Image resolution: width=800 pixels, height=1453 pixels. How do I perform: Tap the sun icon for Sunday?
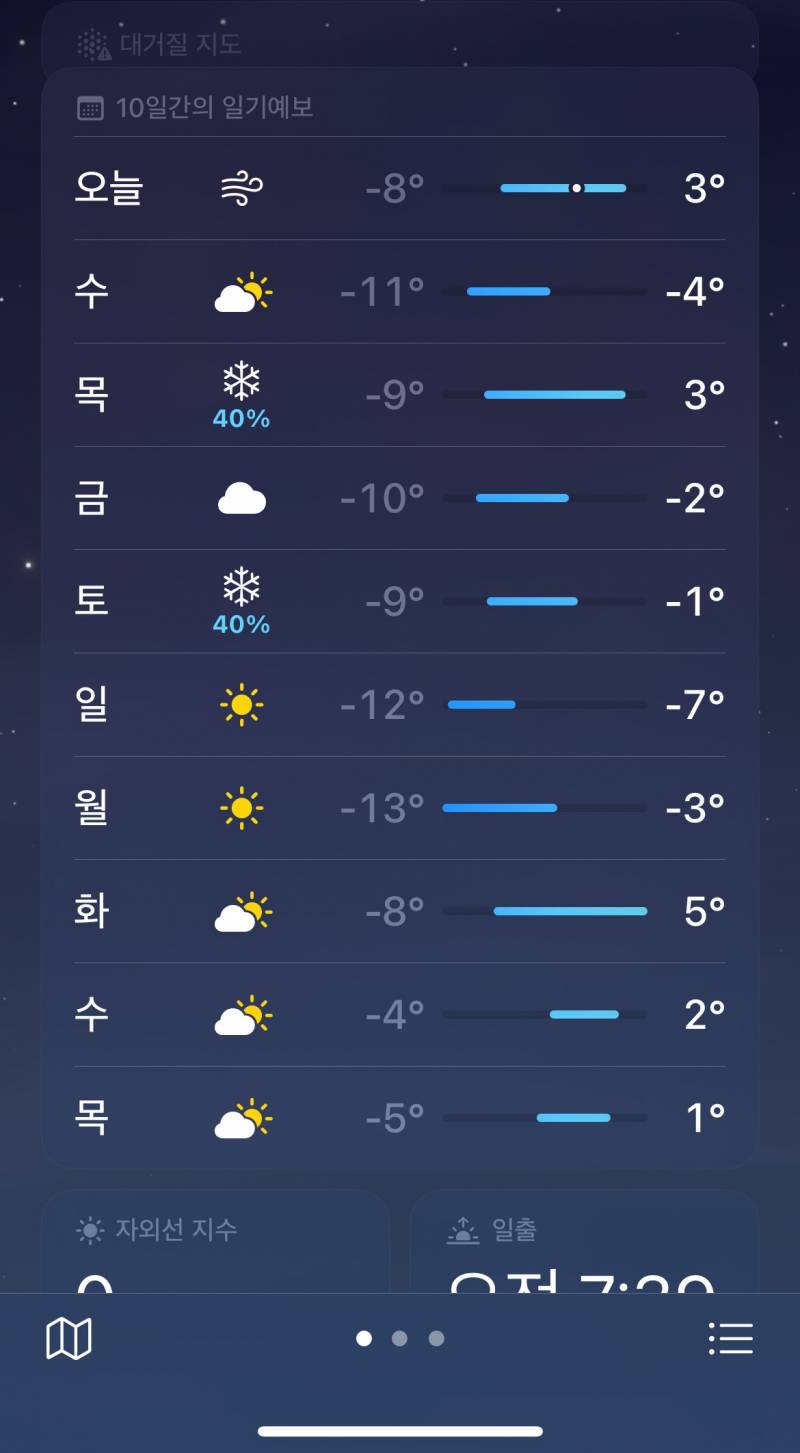click(240, 704)
